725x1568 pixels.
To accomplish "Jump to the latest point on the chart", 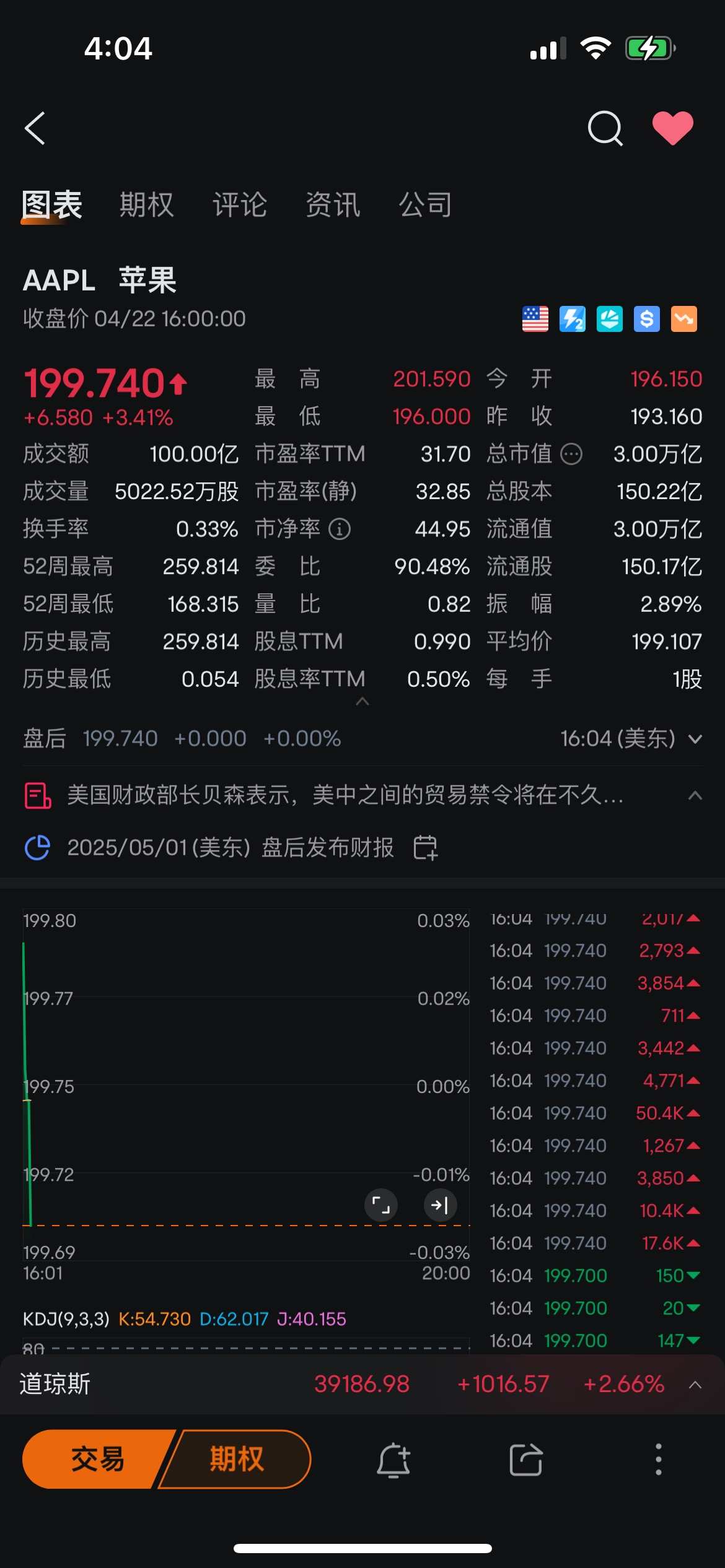I will 440,1205.
